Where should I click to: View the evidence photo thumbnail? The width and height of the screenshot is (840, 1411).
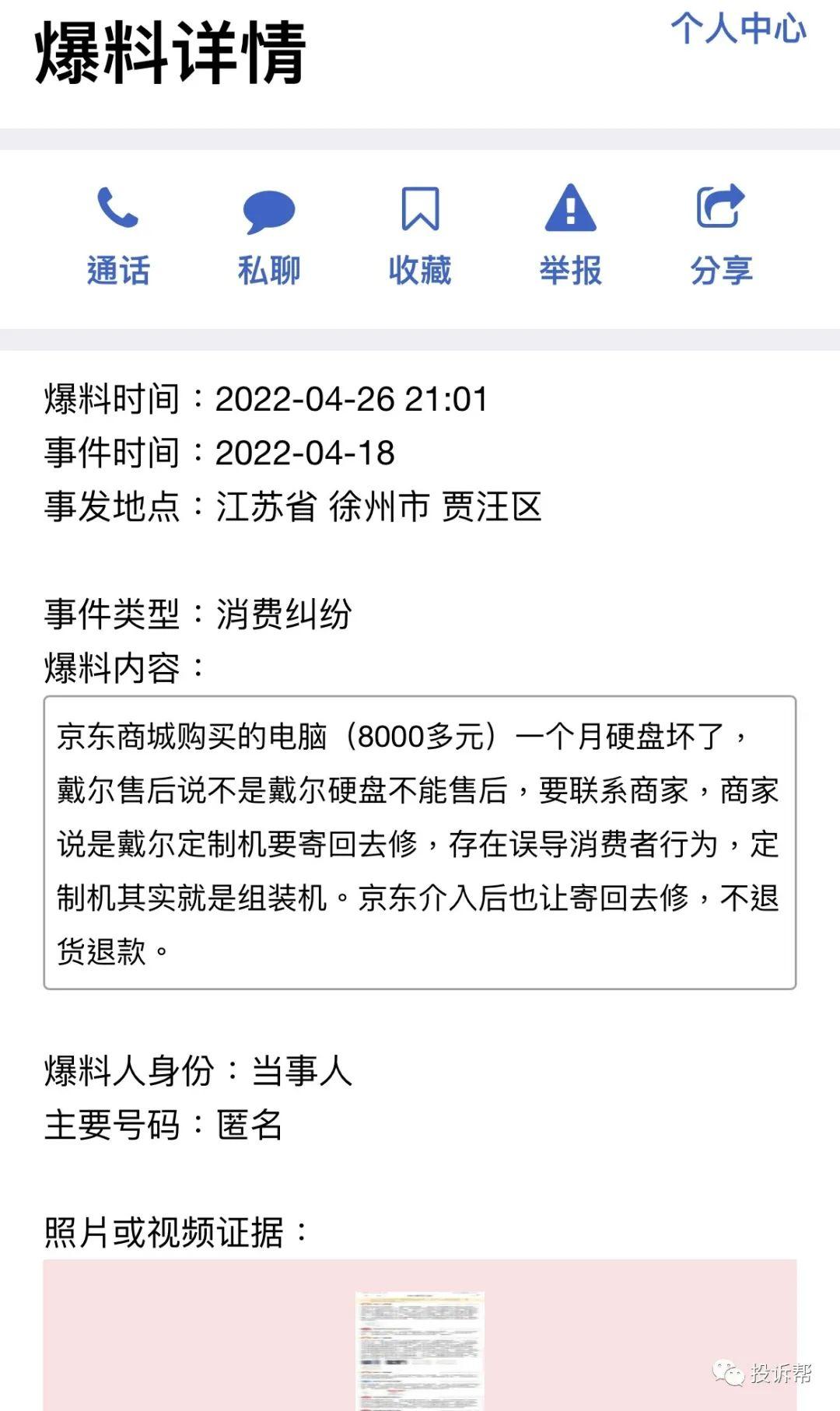(420, 1350)
